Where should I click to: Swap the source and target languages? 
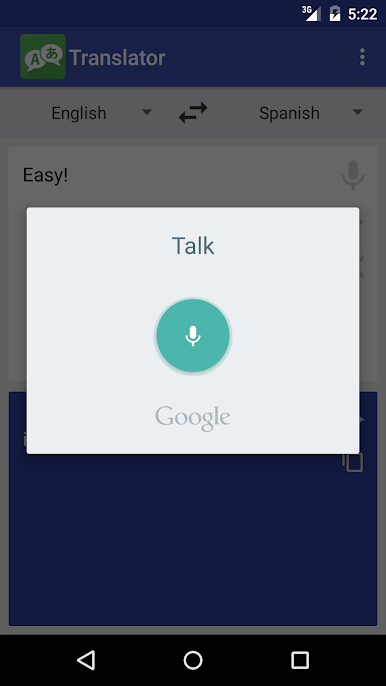tap(193, 113)
